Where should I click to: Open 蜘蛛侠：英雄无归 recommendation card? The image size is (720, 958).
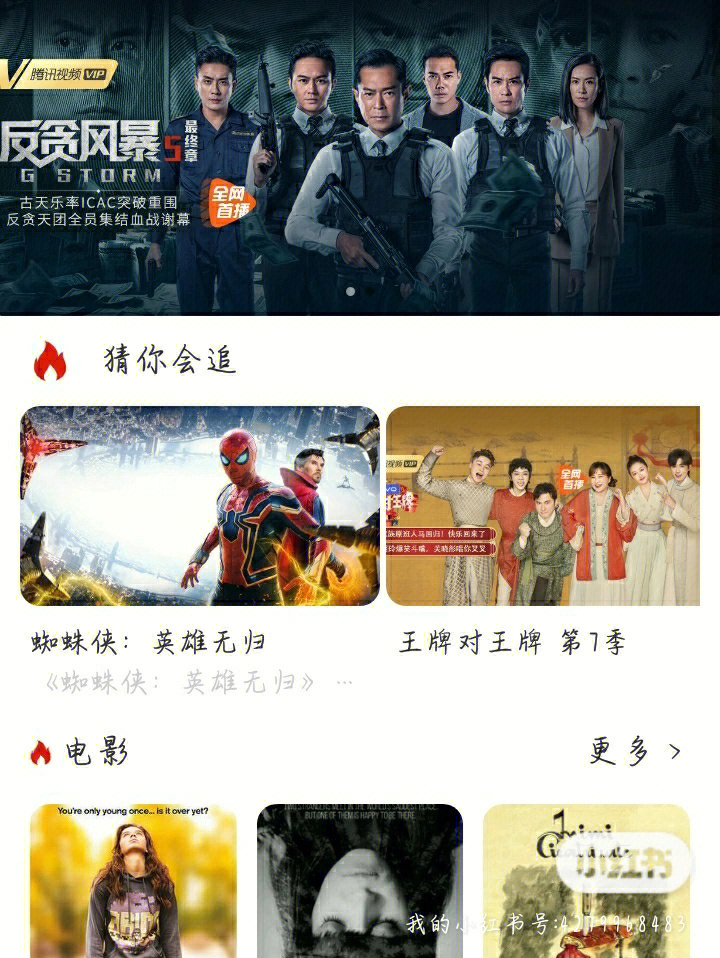click(x=200, y=506)
